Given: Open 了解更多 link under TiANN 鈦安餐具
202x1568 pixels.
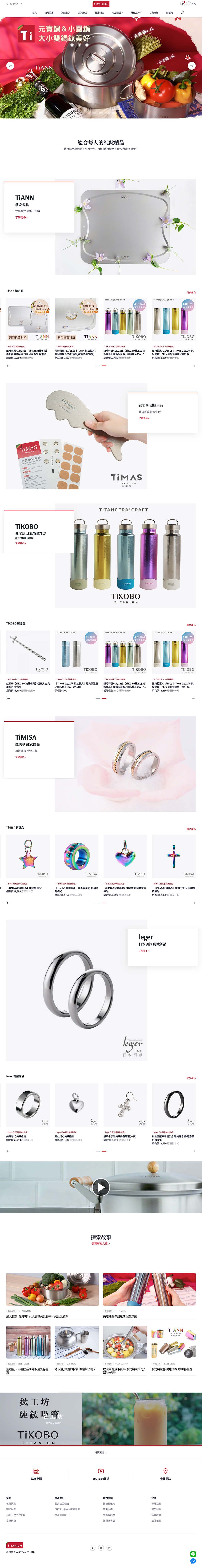Looking at the screenshot, I should pyautogui.click(x=21, y=217).
